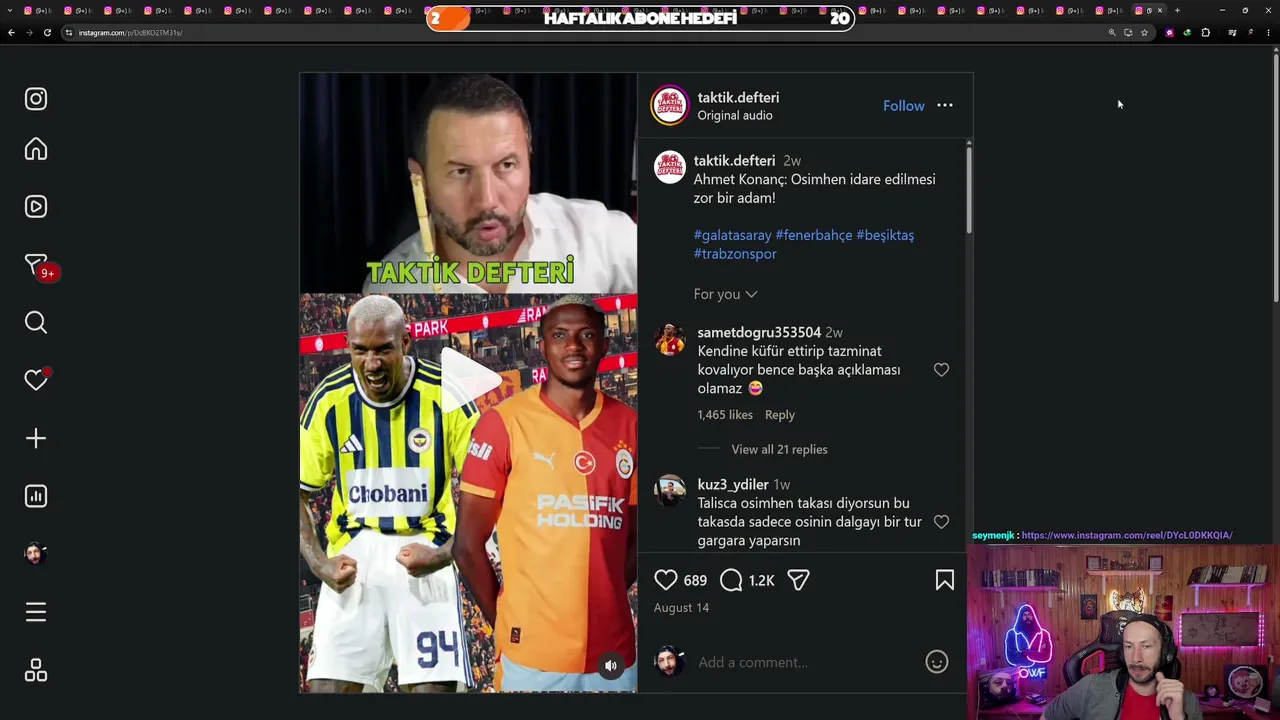The image size is (1280, 720).
Task: Open the #galatasaray hashtag
Action: 733,235
